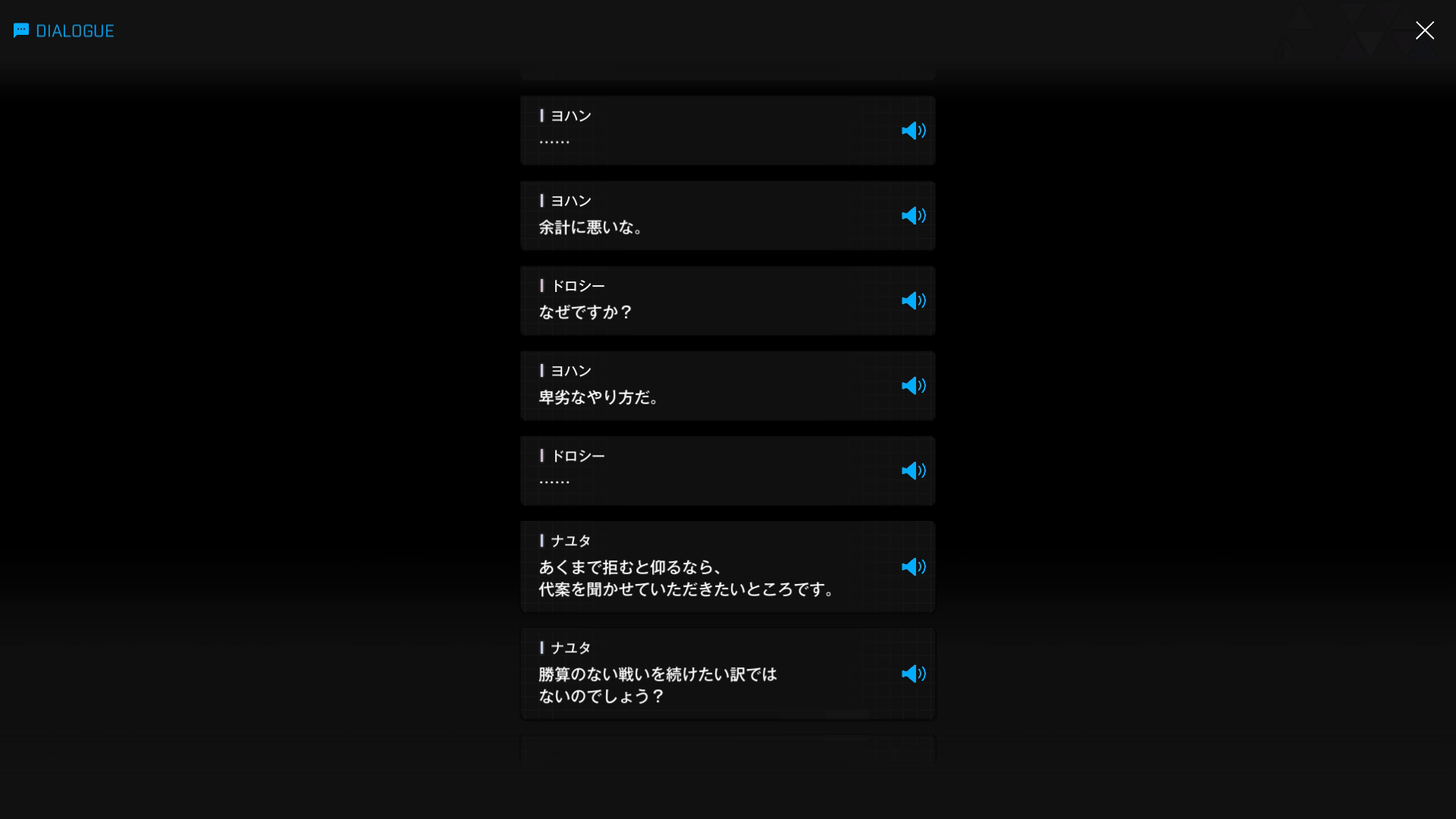Image resolution: width=1456 pixels, height=819 pixels.
Task: Tap speaker icon for "勝算のない戦いを続けたい訳では"
Action: 913,674
